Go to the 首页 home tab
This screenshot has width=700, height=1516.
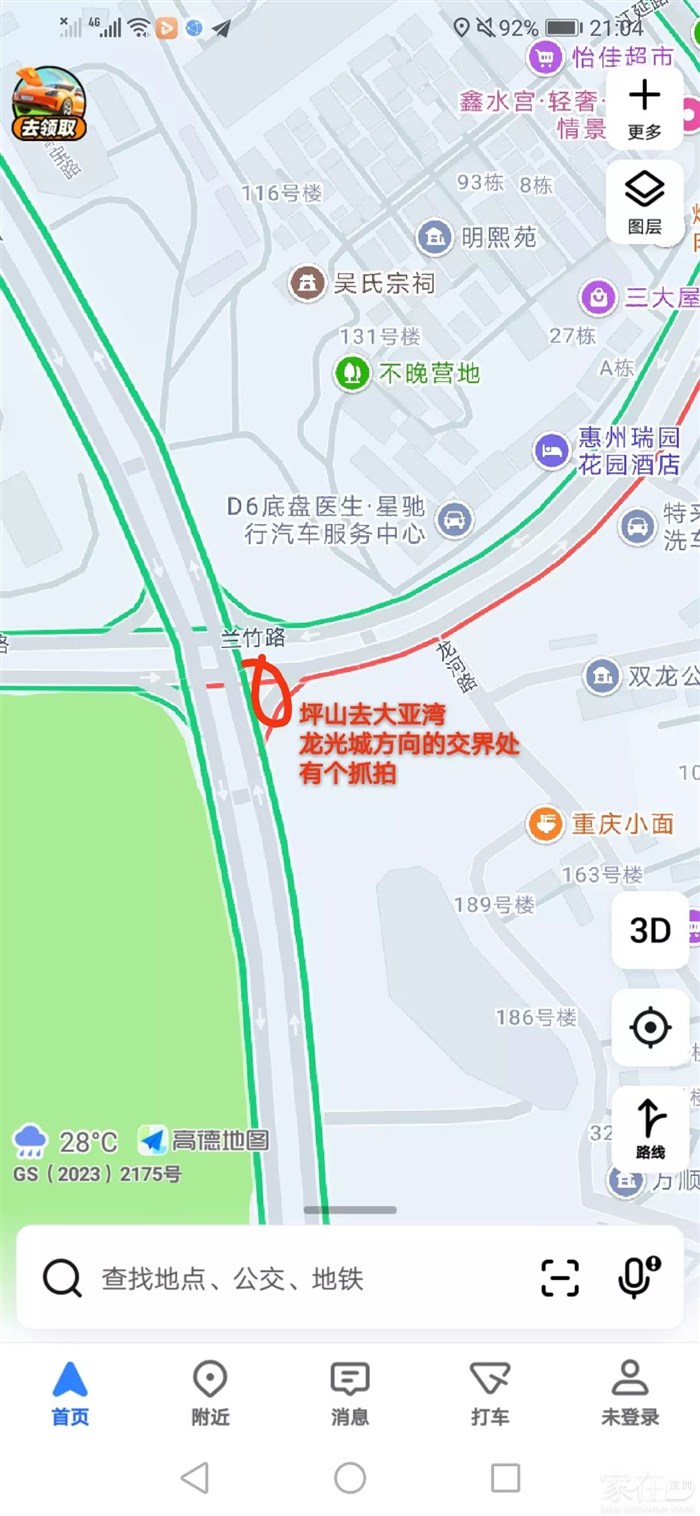pyautogui.click(x=70, y=1391)
